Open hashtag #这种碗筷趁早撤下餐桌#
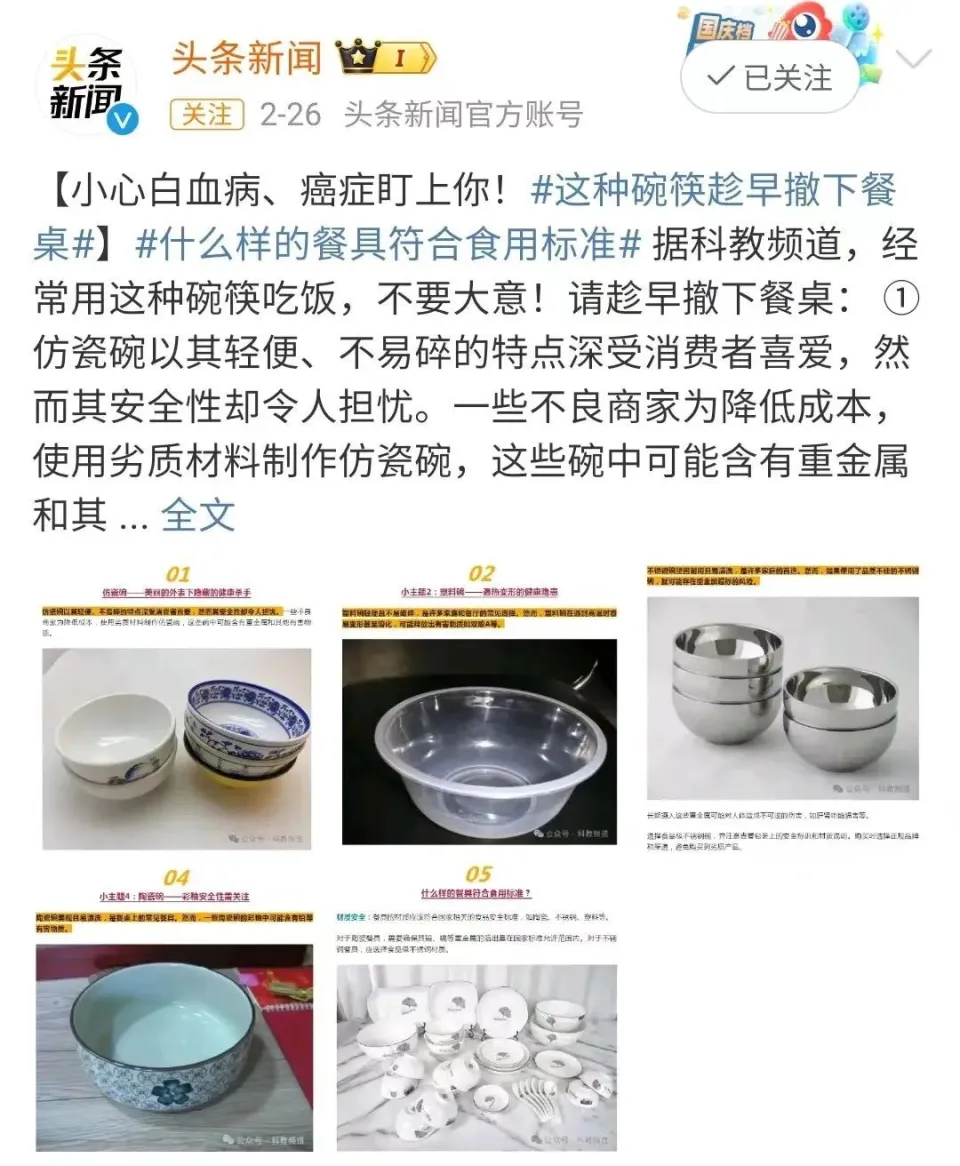This screenshot has height=1166, width=960. pyautogui.click(x=713, y=190)
